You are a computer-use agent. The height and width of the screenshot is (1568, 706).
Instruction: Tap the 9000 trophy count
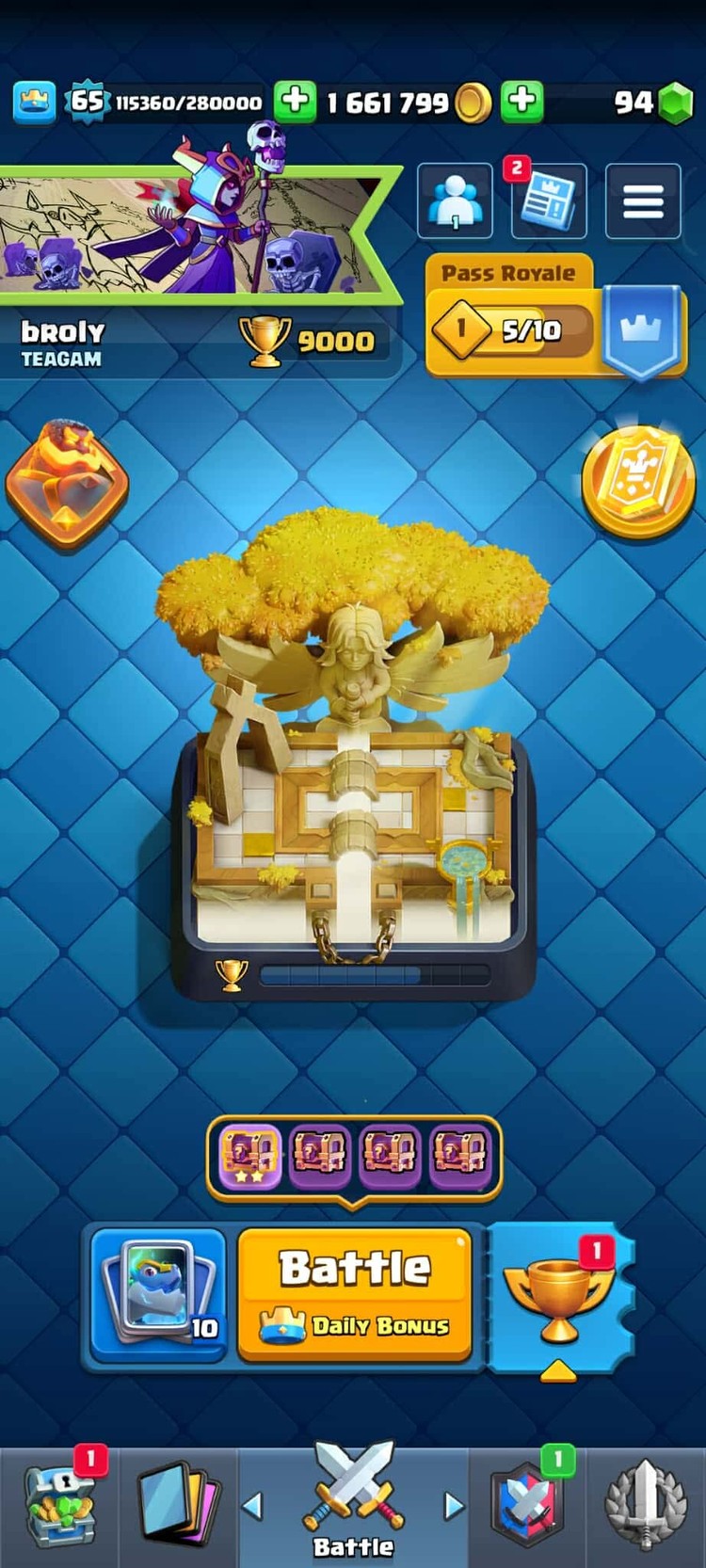coord(310,341)
